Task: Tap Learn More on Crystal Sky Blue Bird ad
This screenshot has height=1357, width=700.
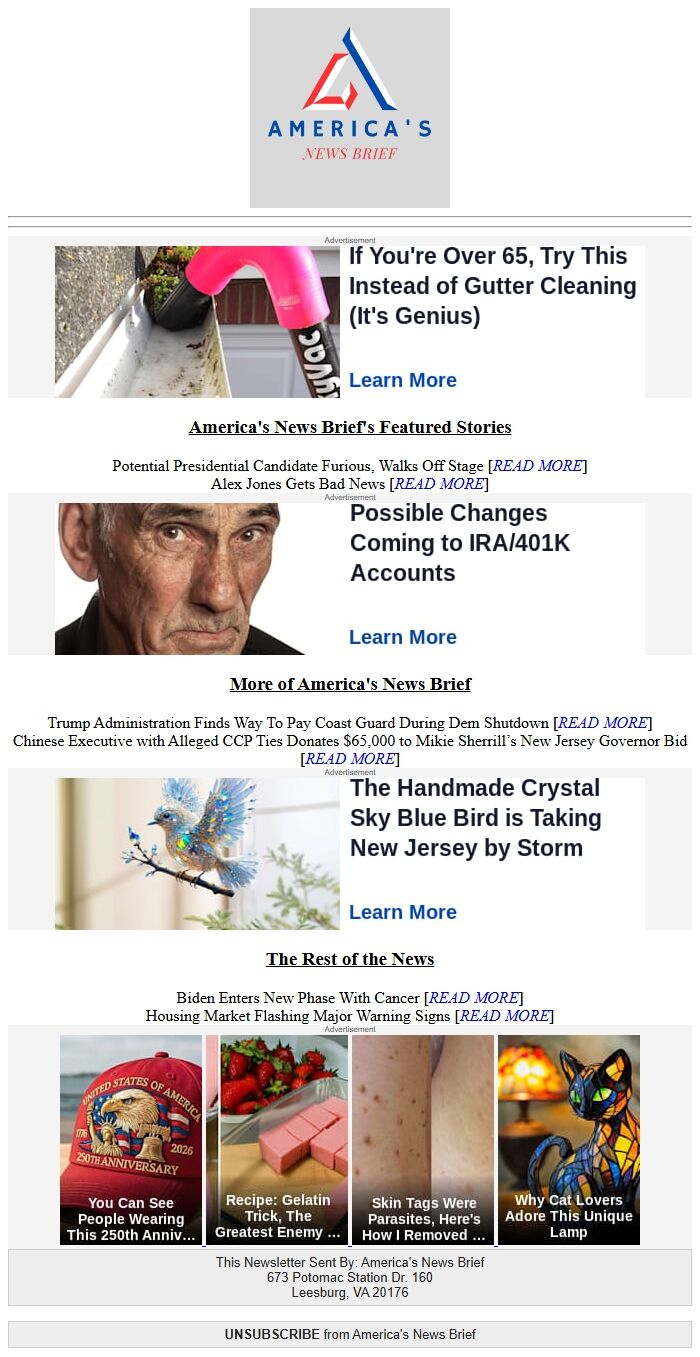Action: pos(402,912)
